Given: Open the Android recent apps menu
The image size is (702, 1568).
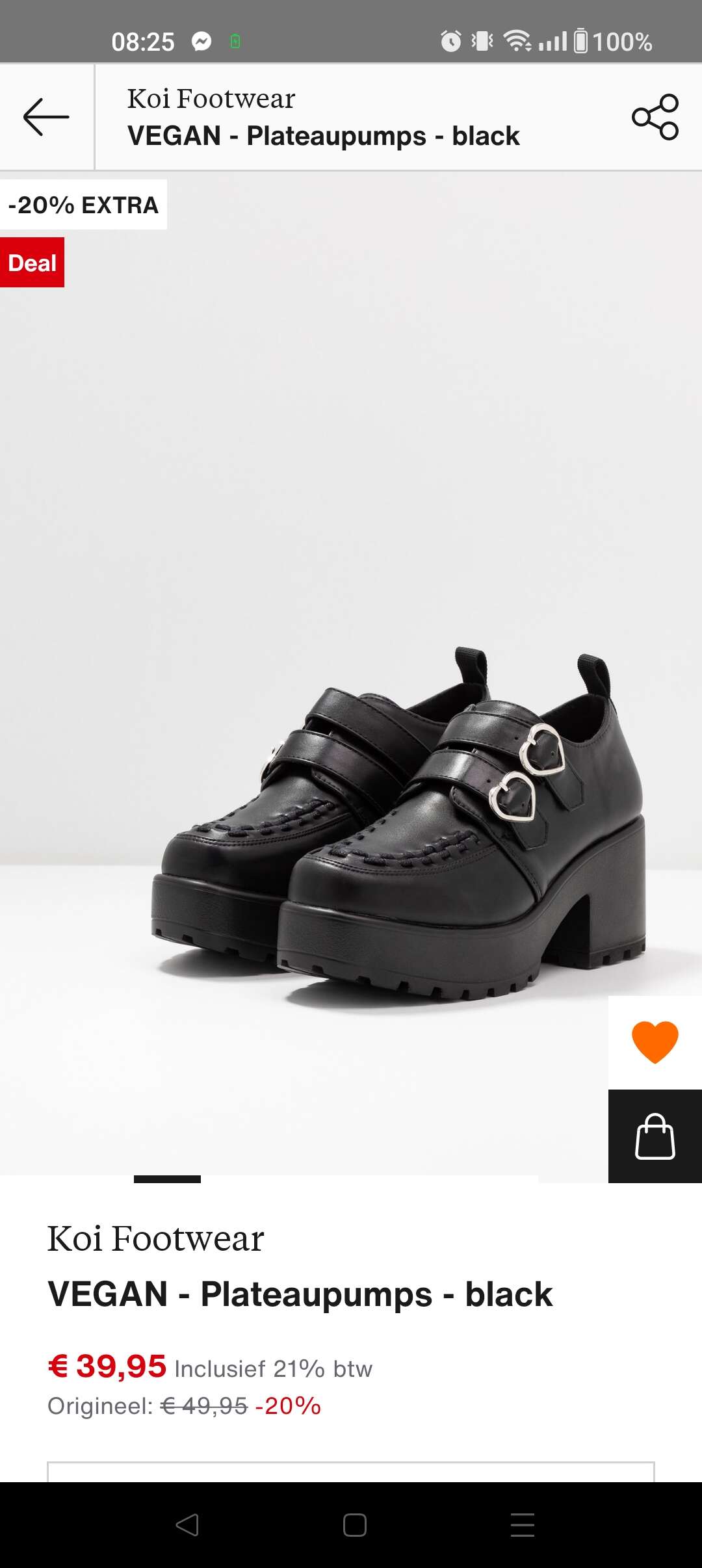Looking at the screenshot, I should click(x=523, y=1524).
